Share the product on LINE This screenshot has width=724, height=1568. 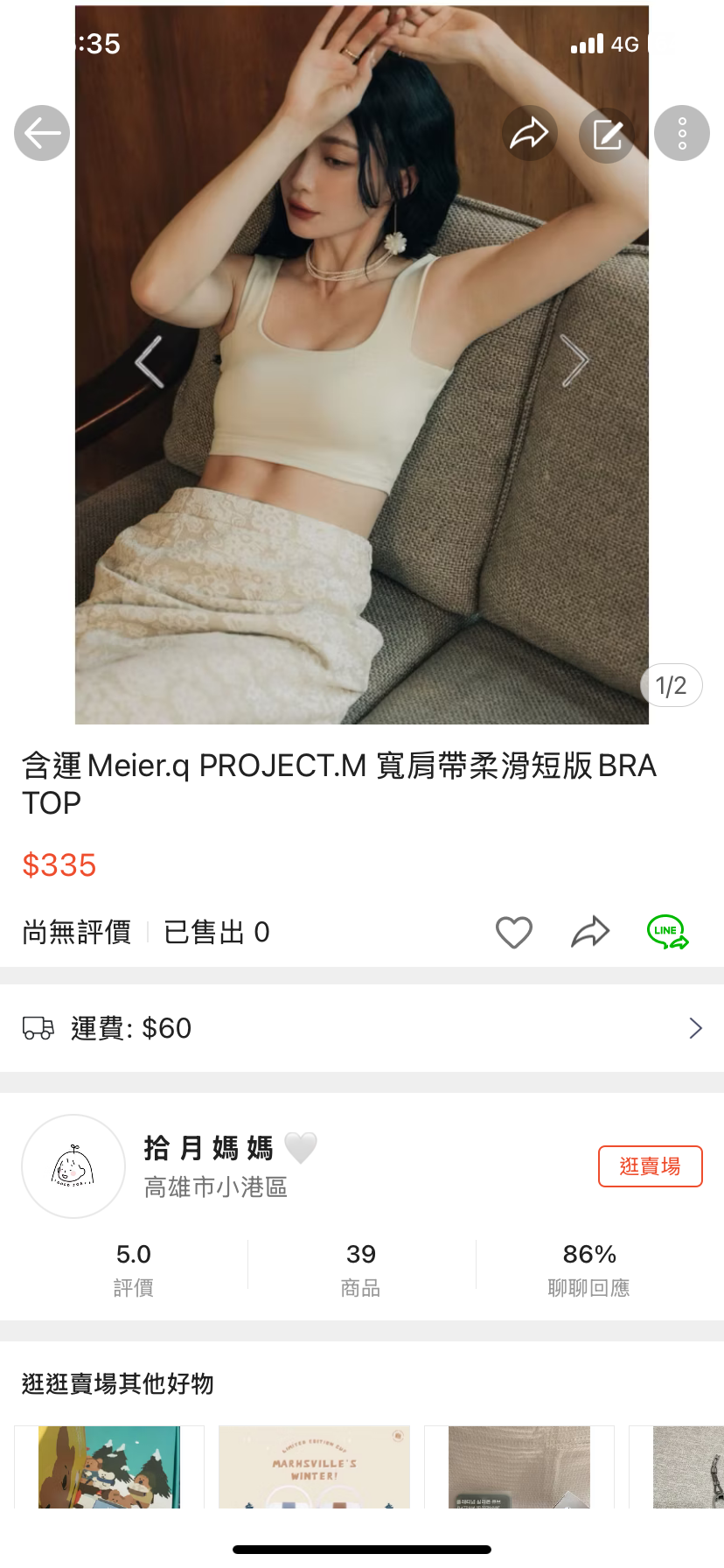667,932
